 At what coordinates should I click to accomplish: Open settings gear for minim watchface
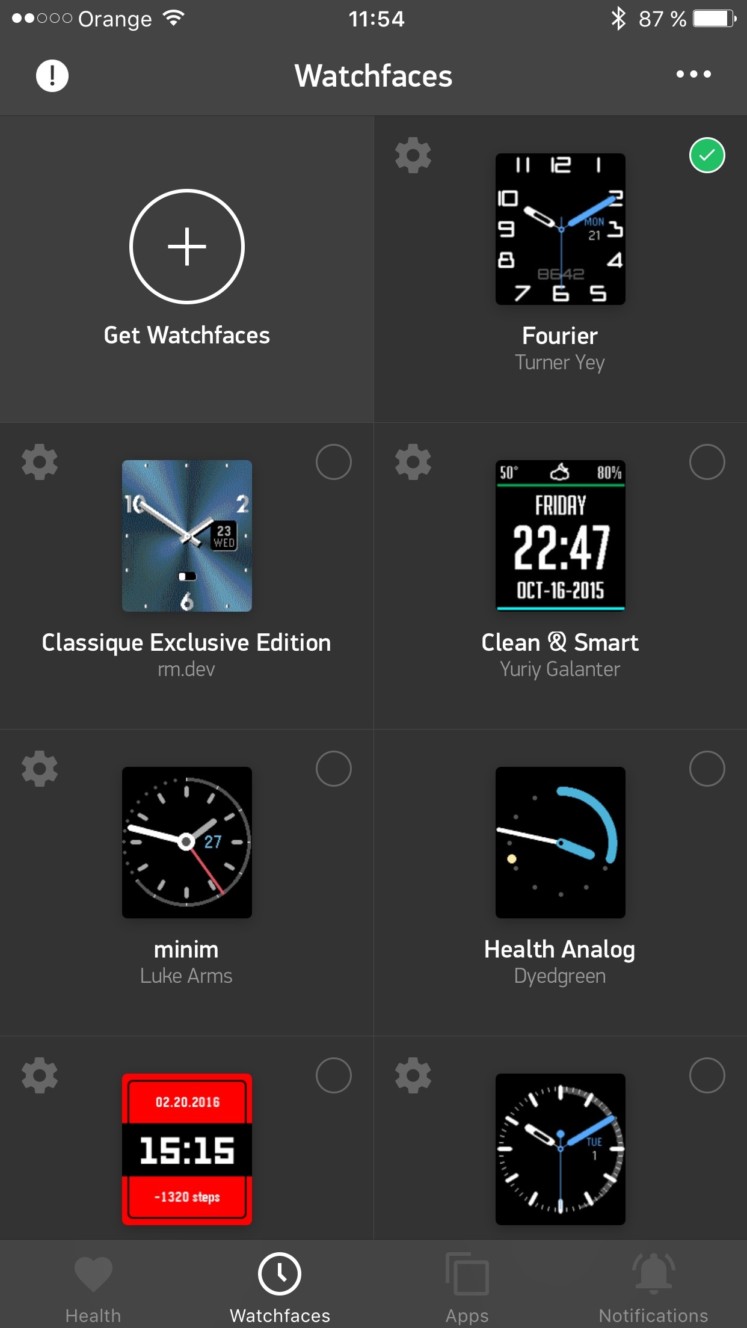[40, 769]
